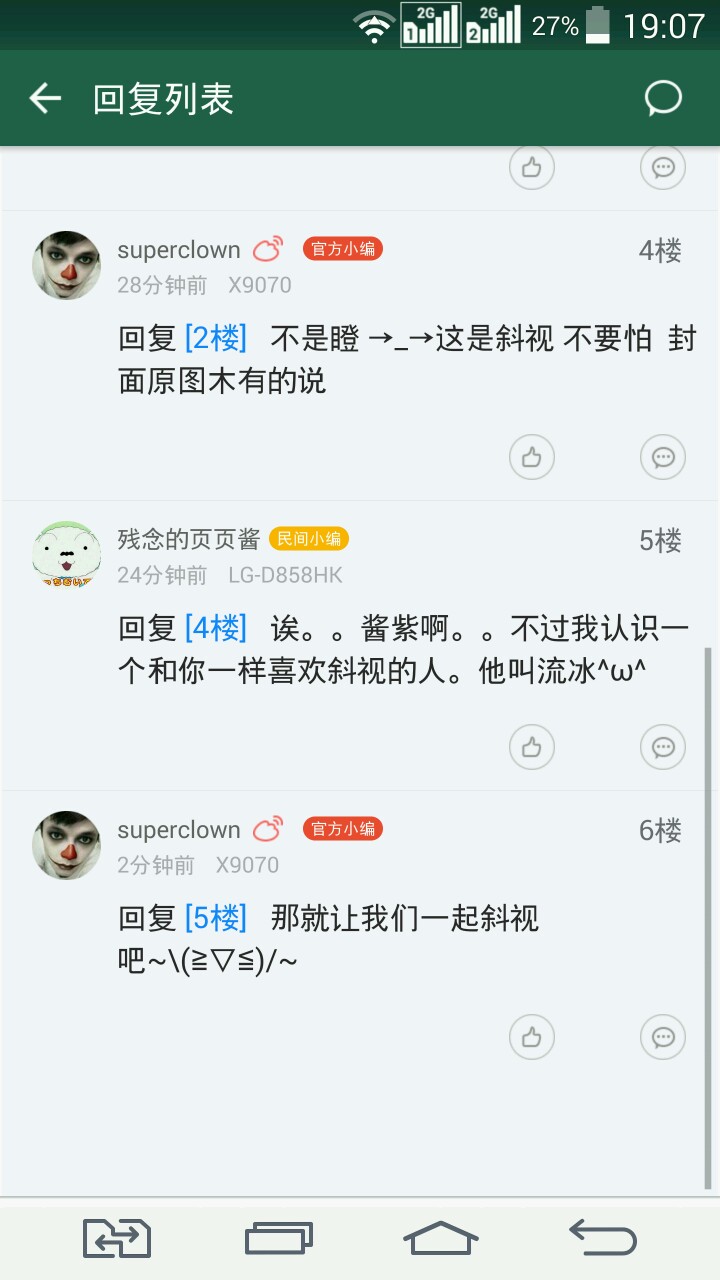Jump to [4楼] link in 5楼 reply
This screenshot has width=720, height=1280.
[x=215, y=629]
